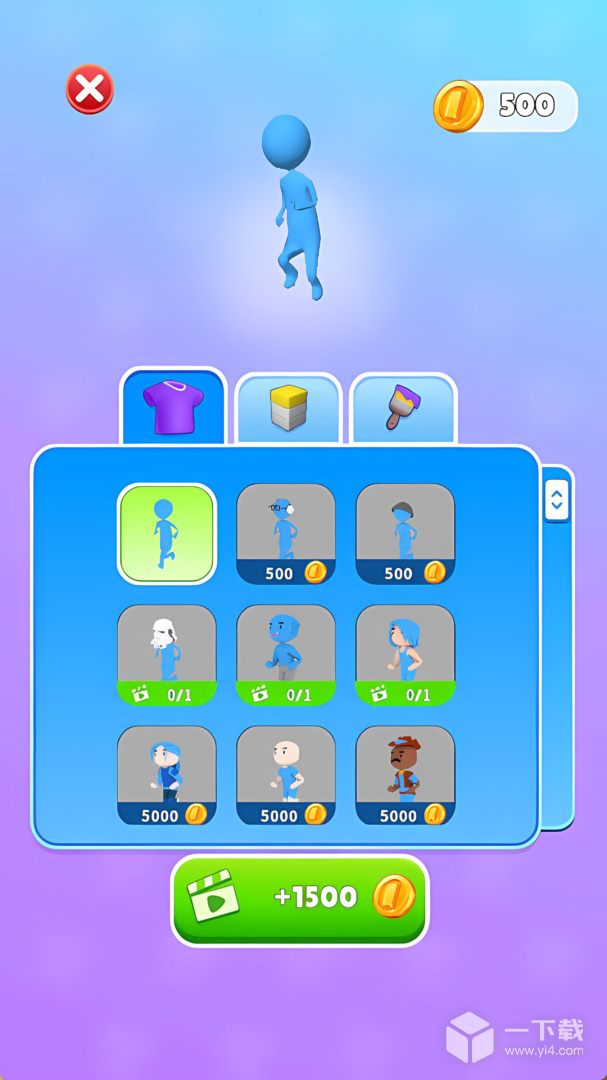Switch to the paintbrush colors tab
The width and height of the screenshot is (607, 1080).
[404, 409]
